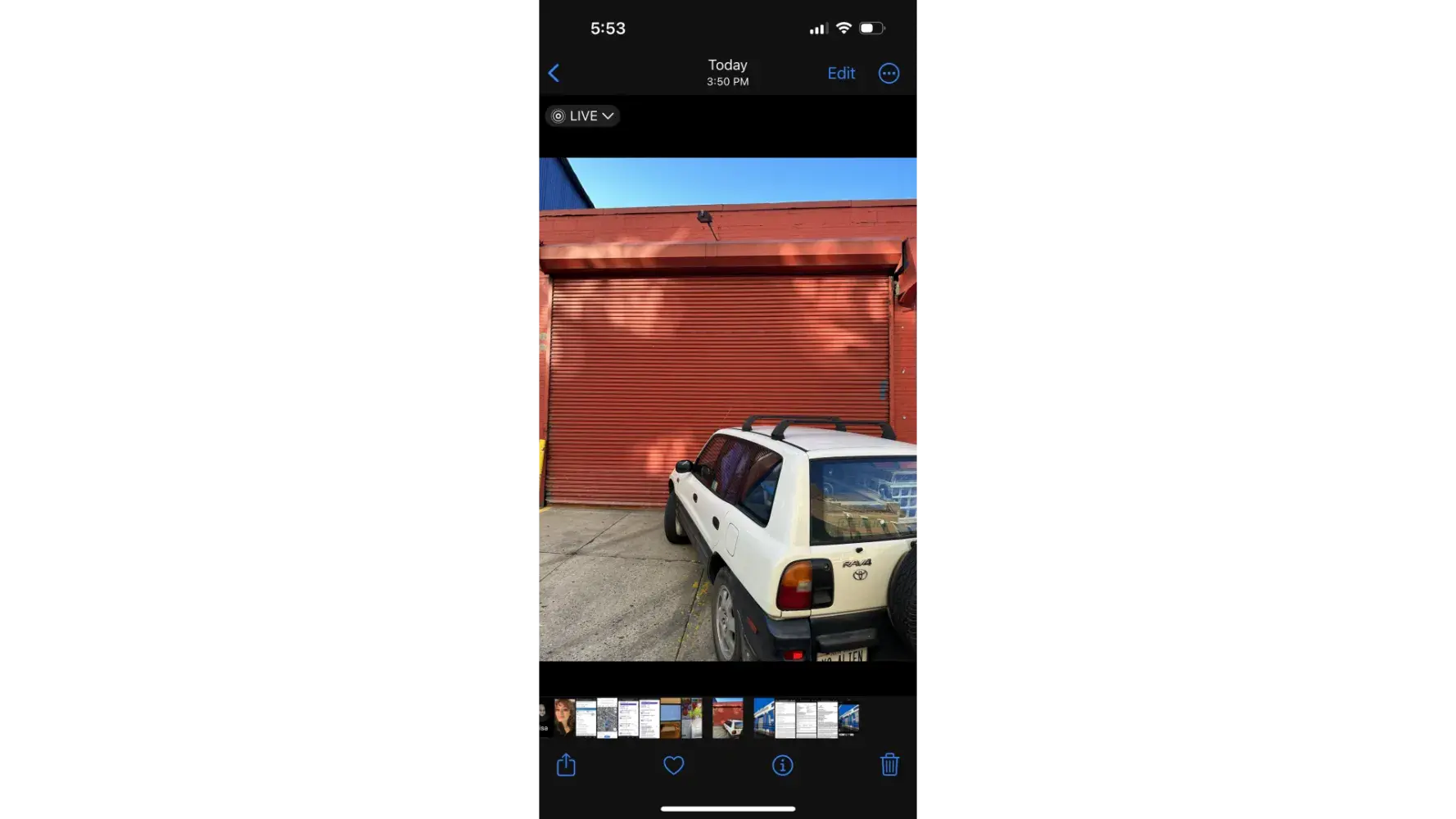This screenshot has height=819, width=1456.
Task: Open the map screenshot thumbnail in the filmstrip
Action: [x=607, y=718]
